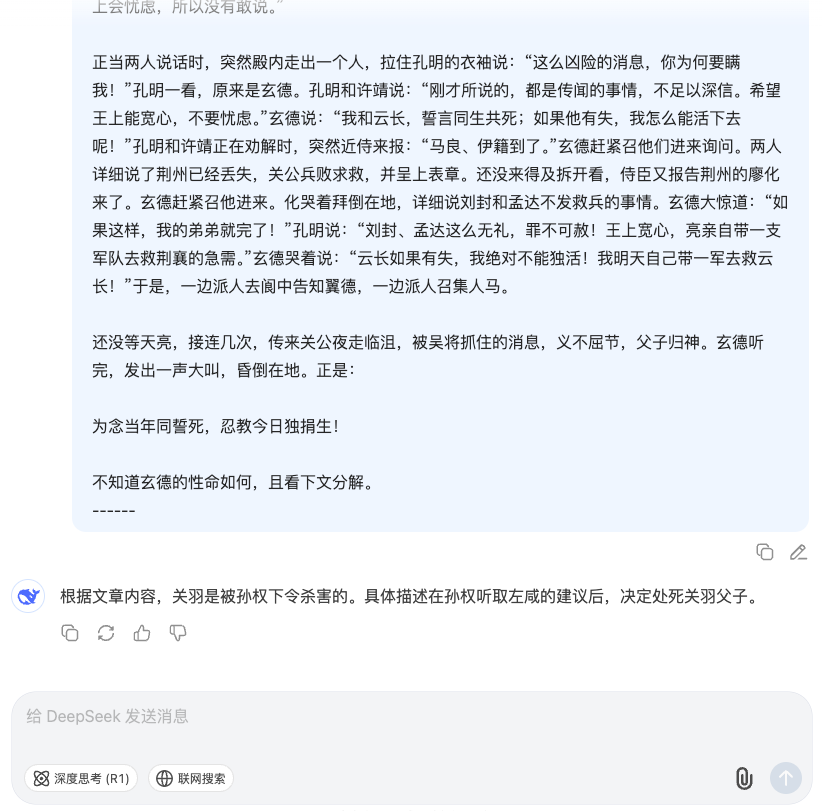The image size is (822, 811).
Task: Edit the user's sent message
Action: point(798,552)
